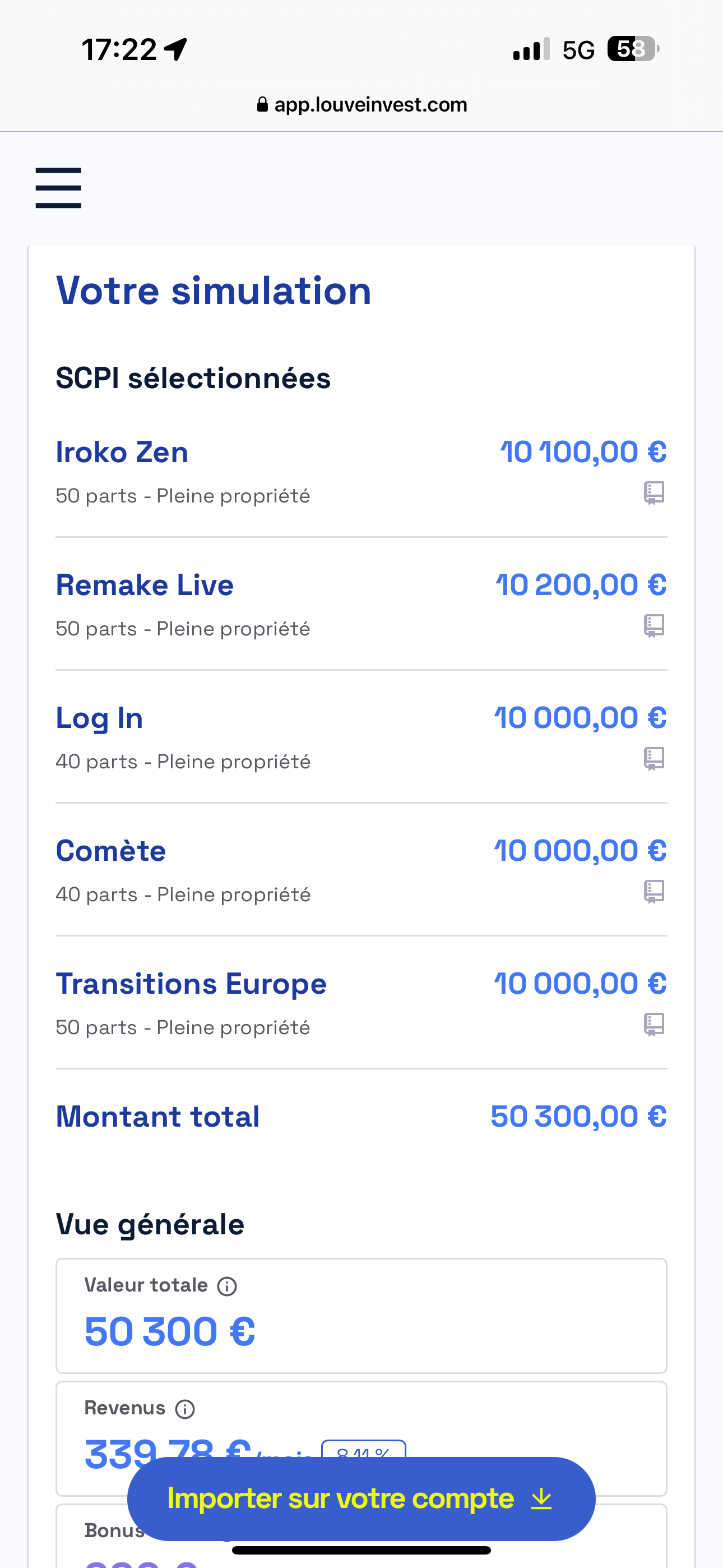Tap the document icon under Comète amount
Viewport: 723px width, 1568px height.
pyautogui.click(x=654, y=892)
